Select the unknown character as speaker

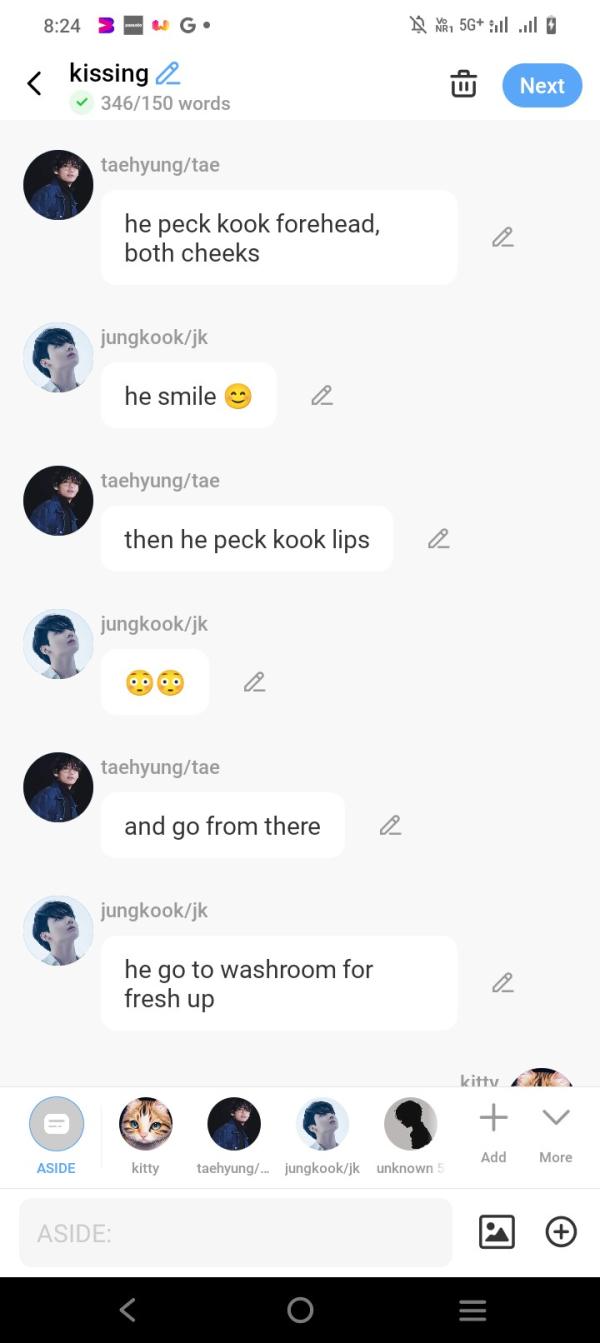click(x=410, y=1135)
